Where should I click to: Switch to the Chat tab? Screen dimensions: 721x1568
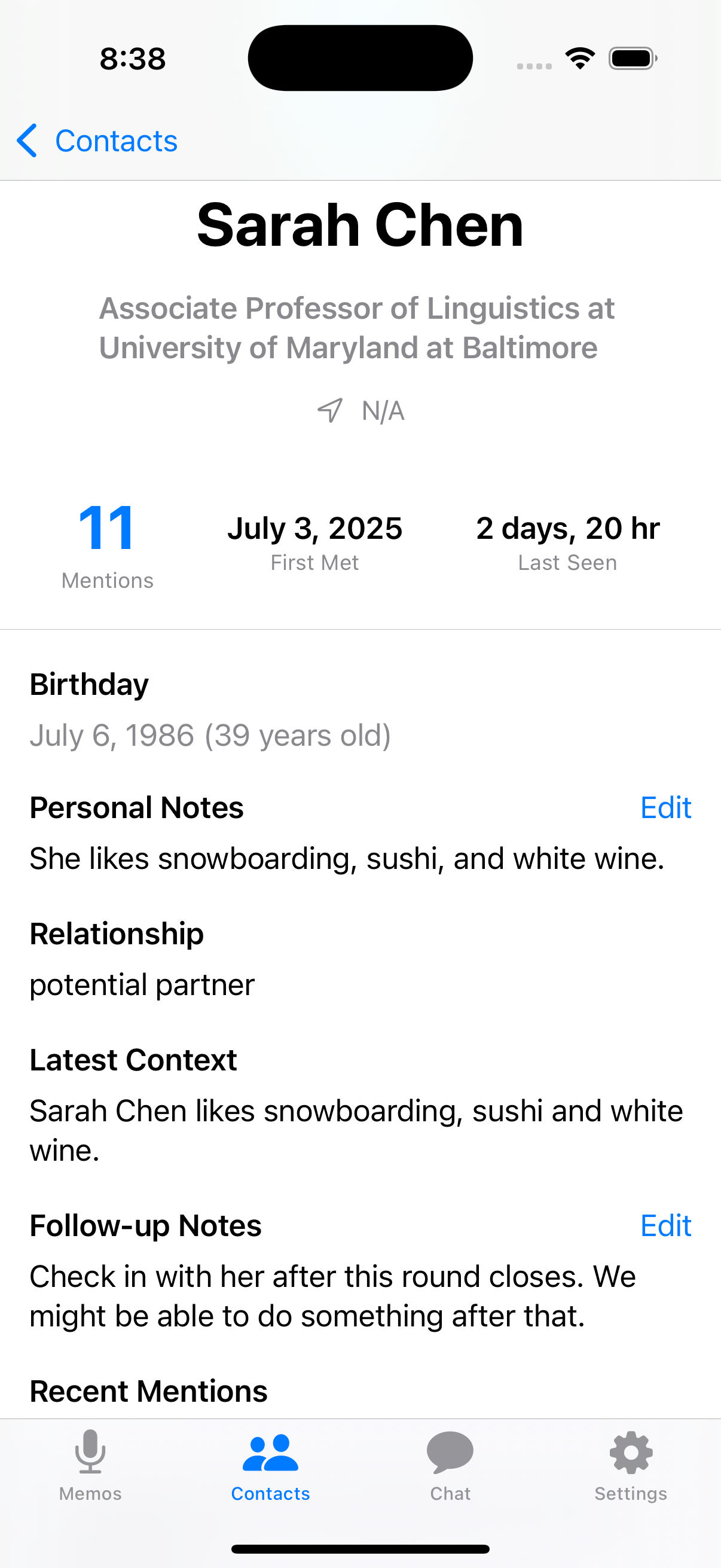[x=450, y=1473]
